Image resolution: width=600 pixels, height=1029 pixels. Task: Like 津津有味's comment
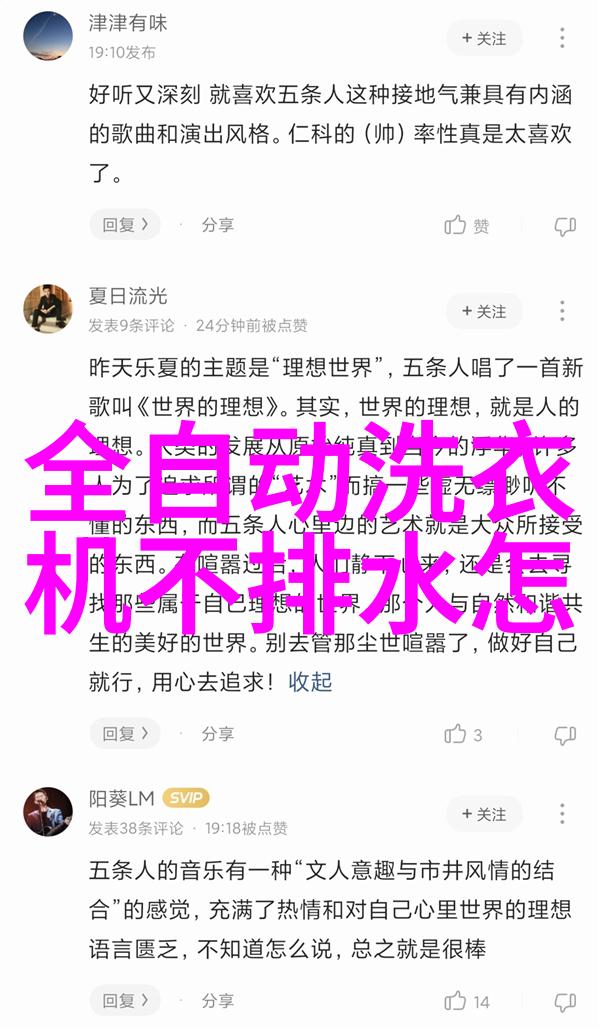467,226
